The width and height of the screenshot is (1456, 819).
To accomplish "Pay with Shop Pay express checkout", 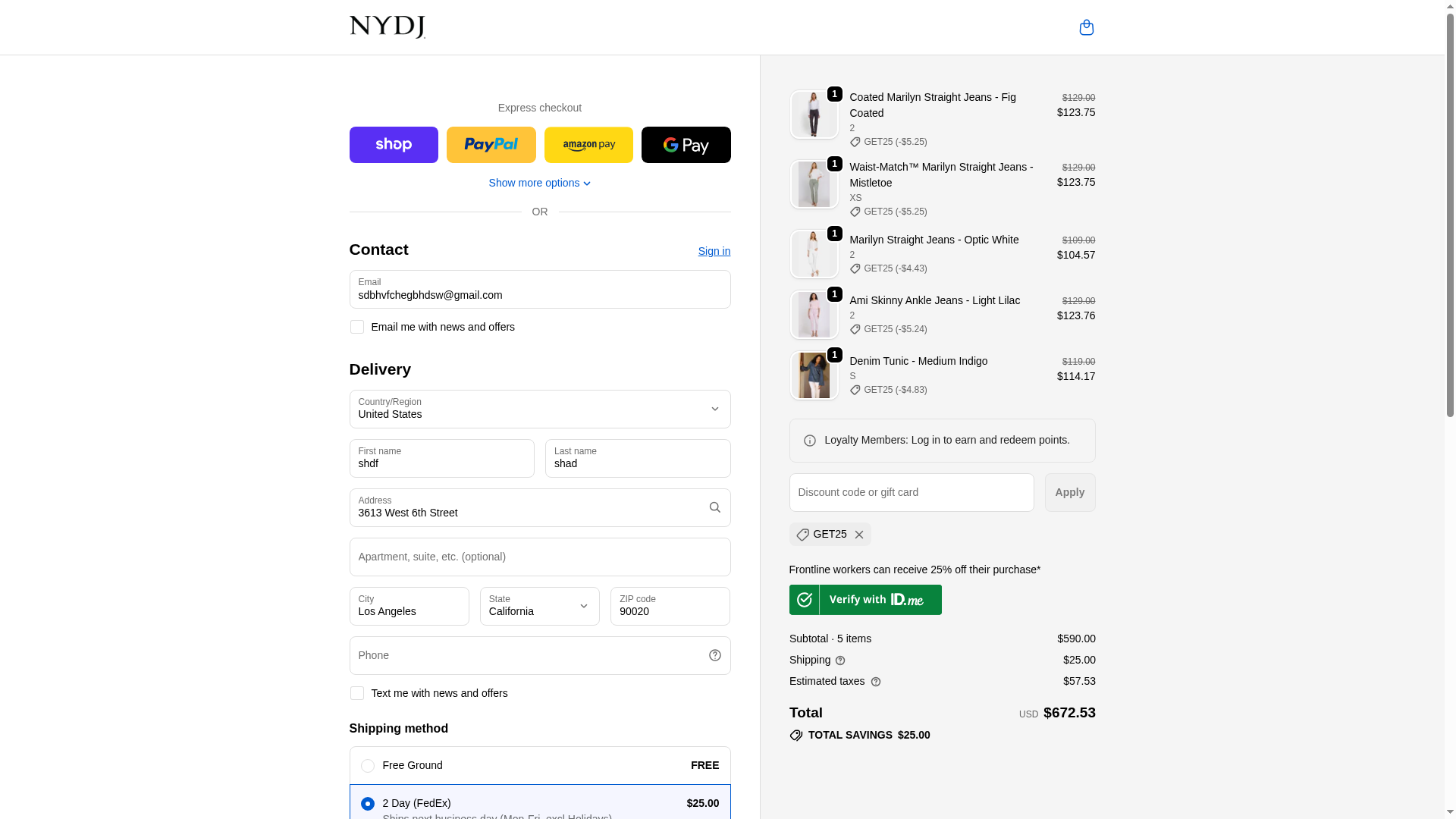I will (394, 145).
